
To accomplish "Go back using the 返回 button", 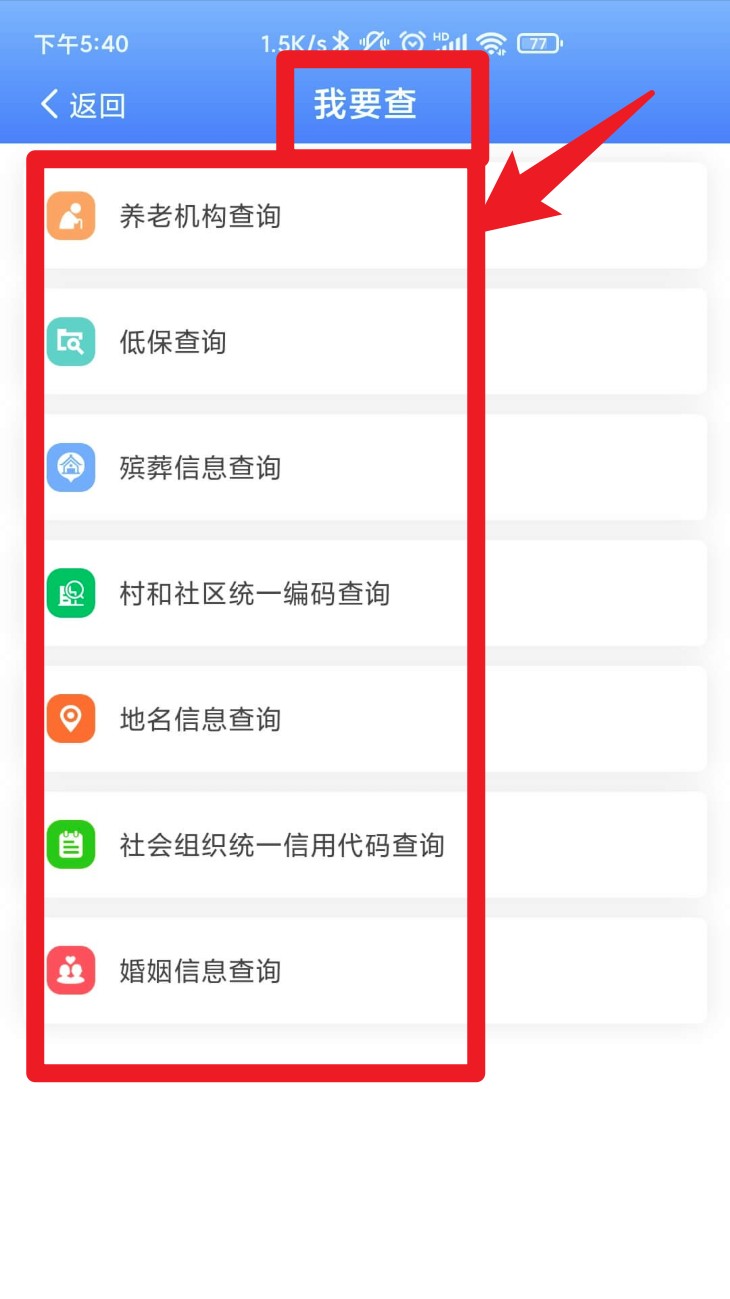I will (x=83, y=105).
